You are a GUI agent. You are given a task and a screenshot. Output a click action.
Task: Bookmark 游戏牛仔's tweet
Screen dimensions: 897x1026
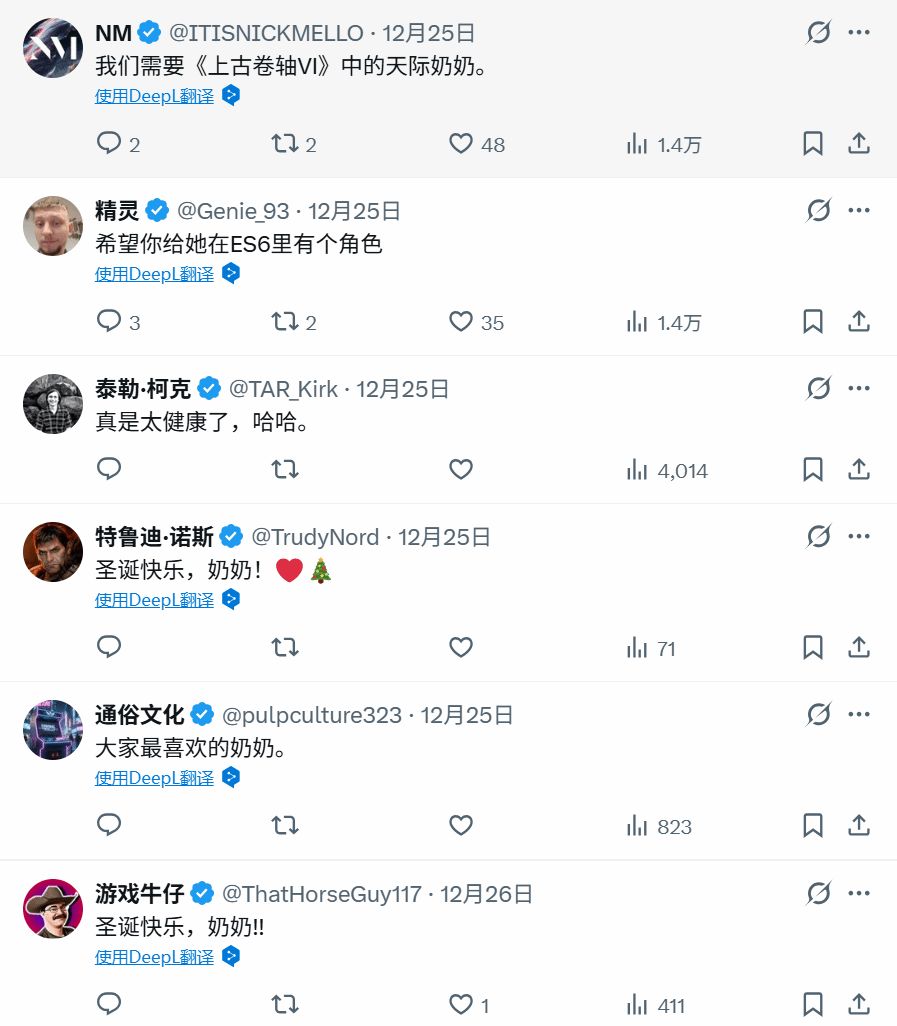coord(813,1004)
